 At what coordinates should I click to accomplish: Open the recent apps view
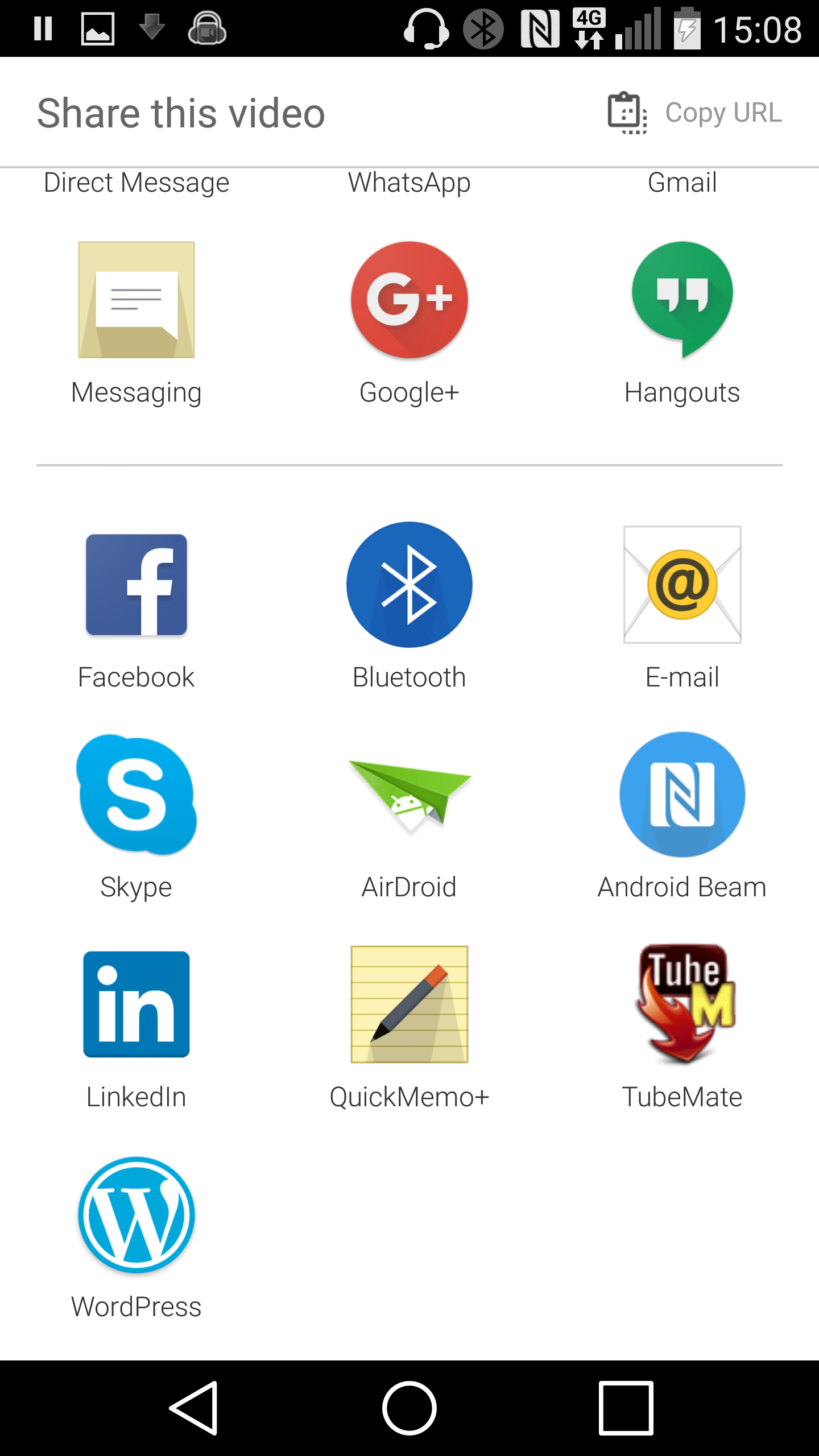point(626,1408)
